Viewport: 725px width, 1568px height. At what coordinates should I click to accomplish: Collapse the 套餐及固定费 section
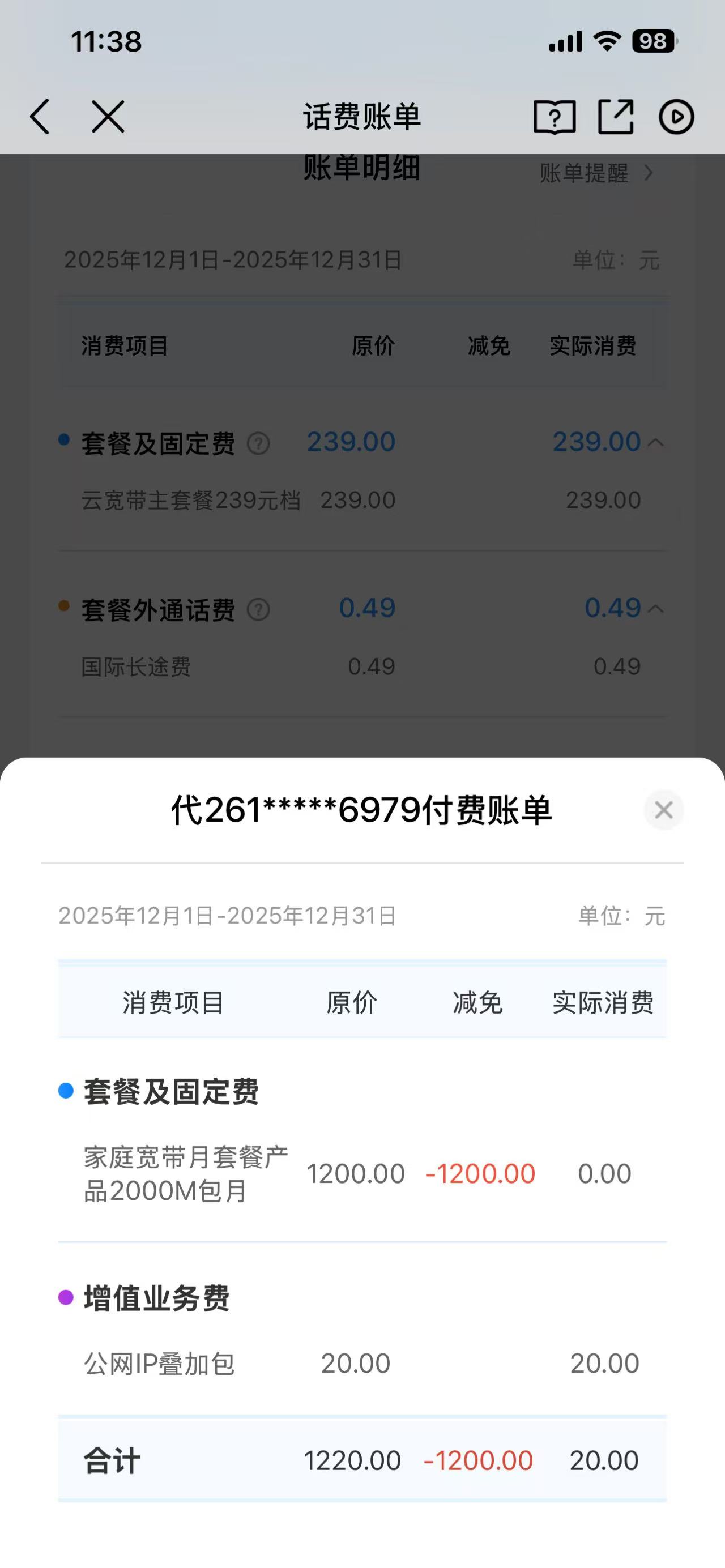click(x=656, y=442)
